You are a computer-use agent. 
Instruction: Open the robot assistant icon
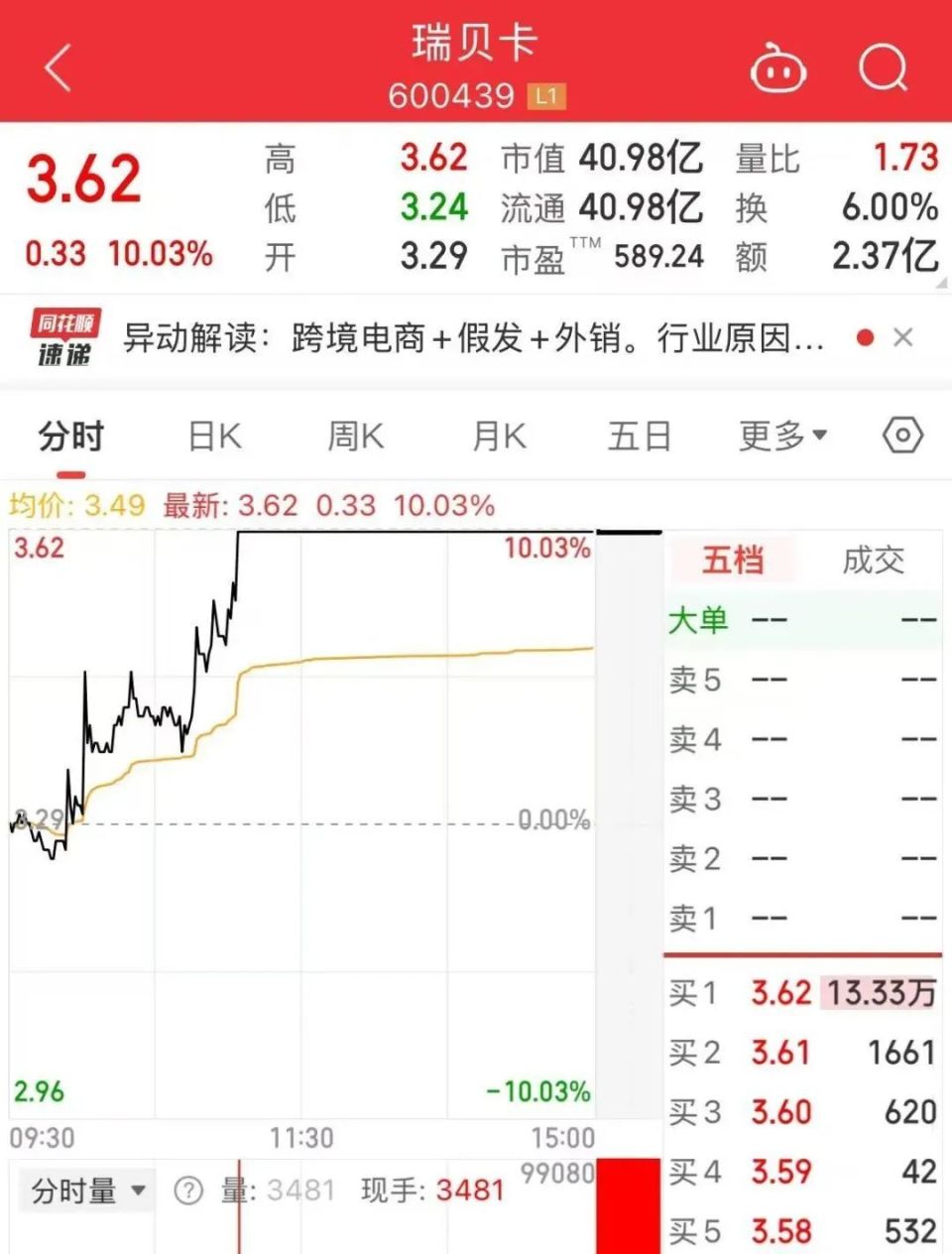(777, 69)
